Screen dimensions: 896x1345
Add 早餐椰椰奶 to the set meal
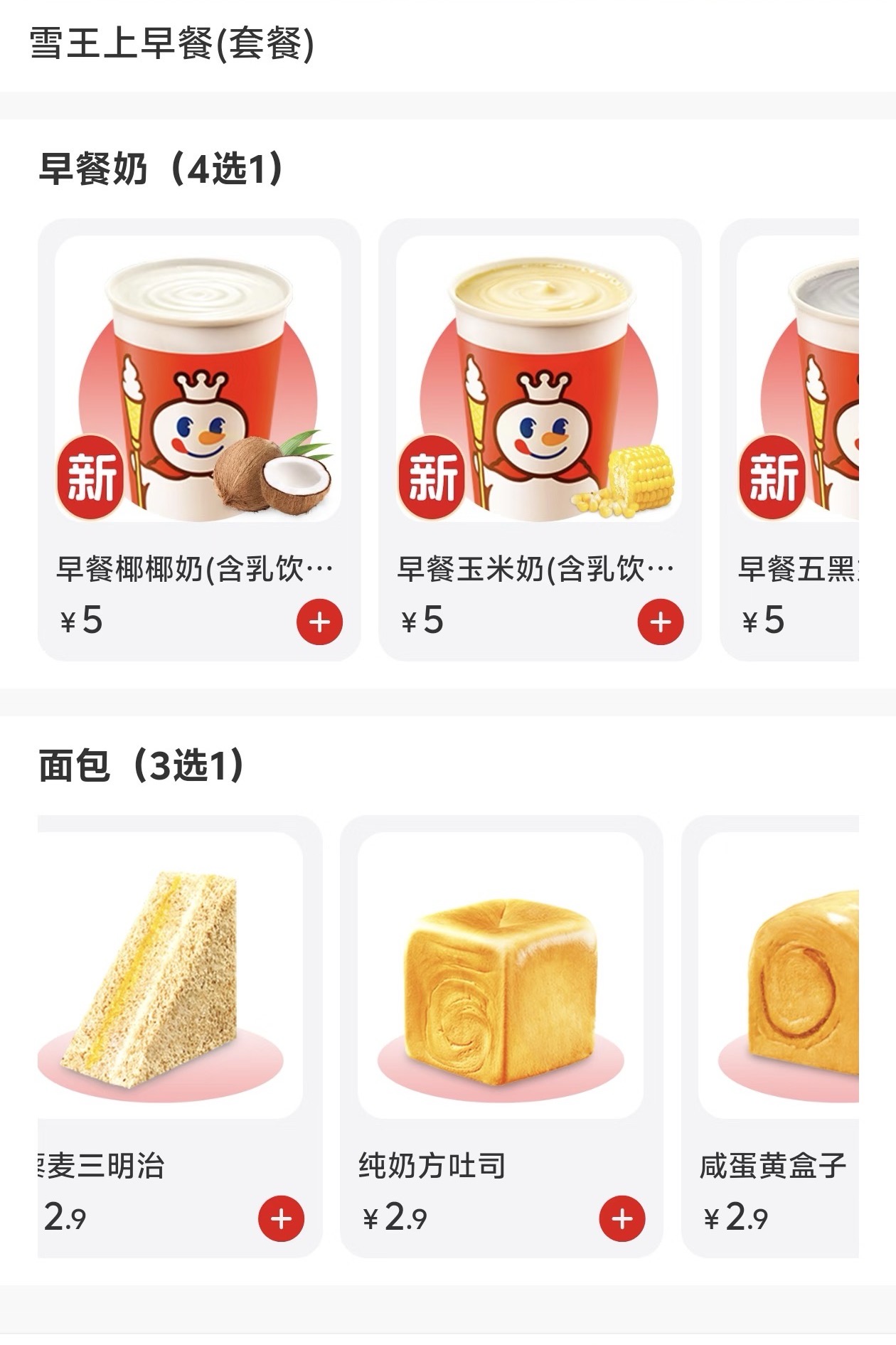point(319,622)
